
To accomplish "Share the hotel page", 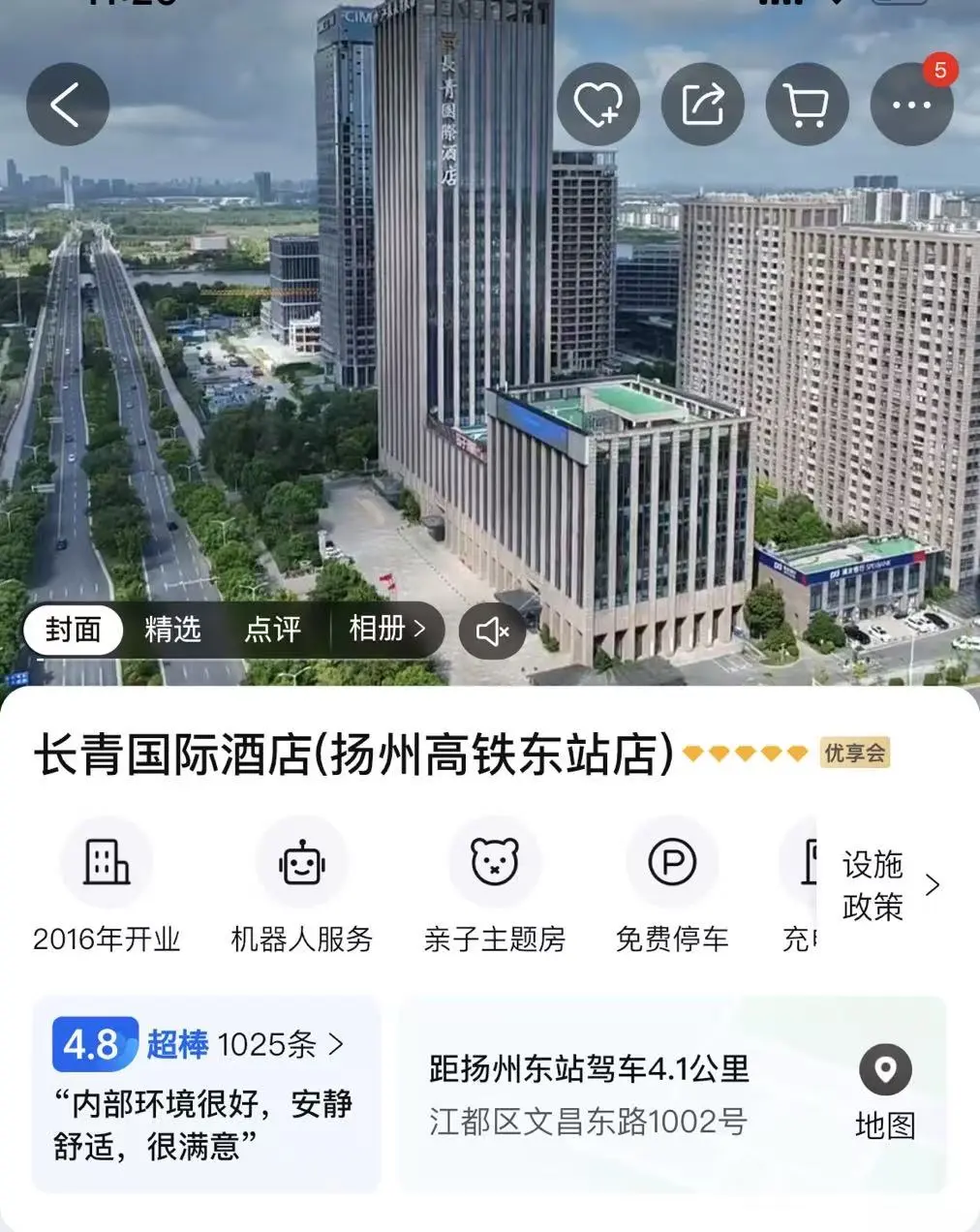I will pos(702,104).
